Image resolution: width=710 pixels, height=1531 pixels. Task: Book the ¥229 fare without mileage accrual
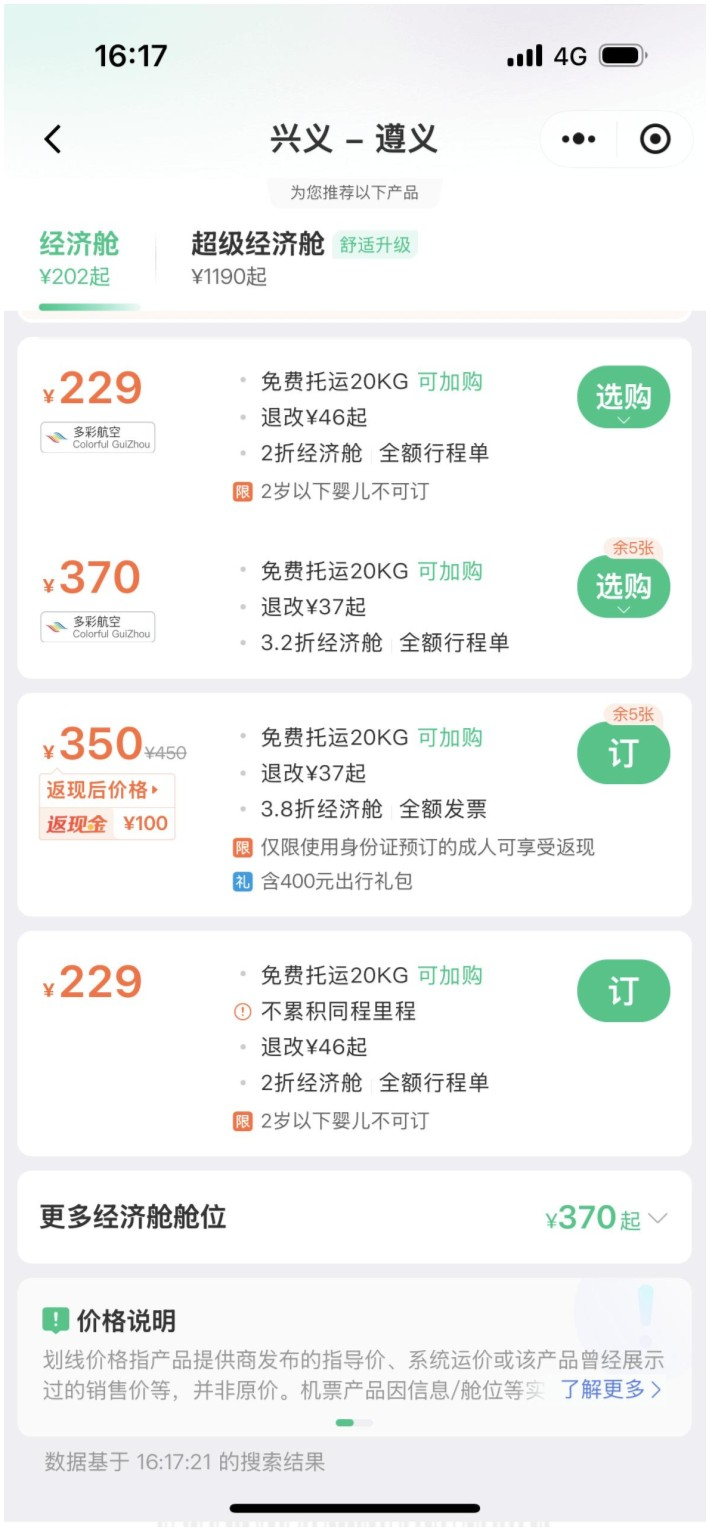(x=623, y=992)
